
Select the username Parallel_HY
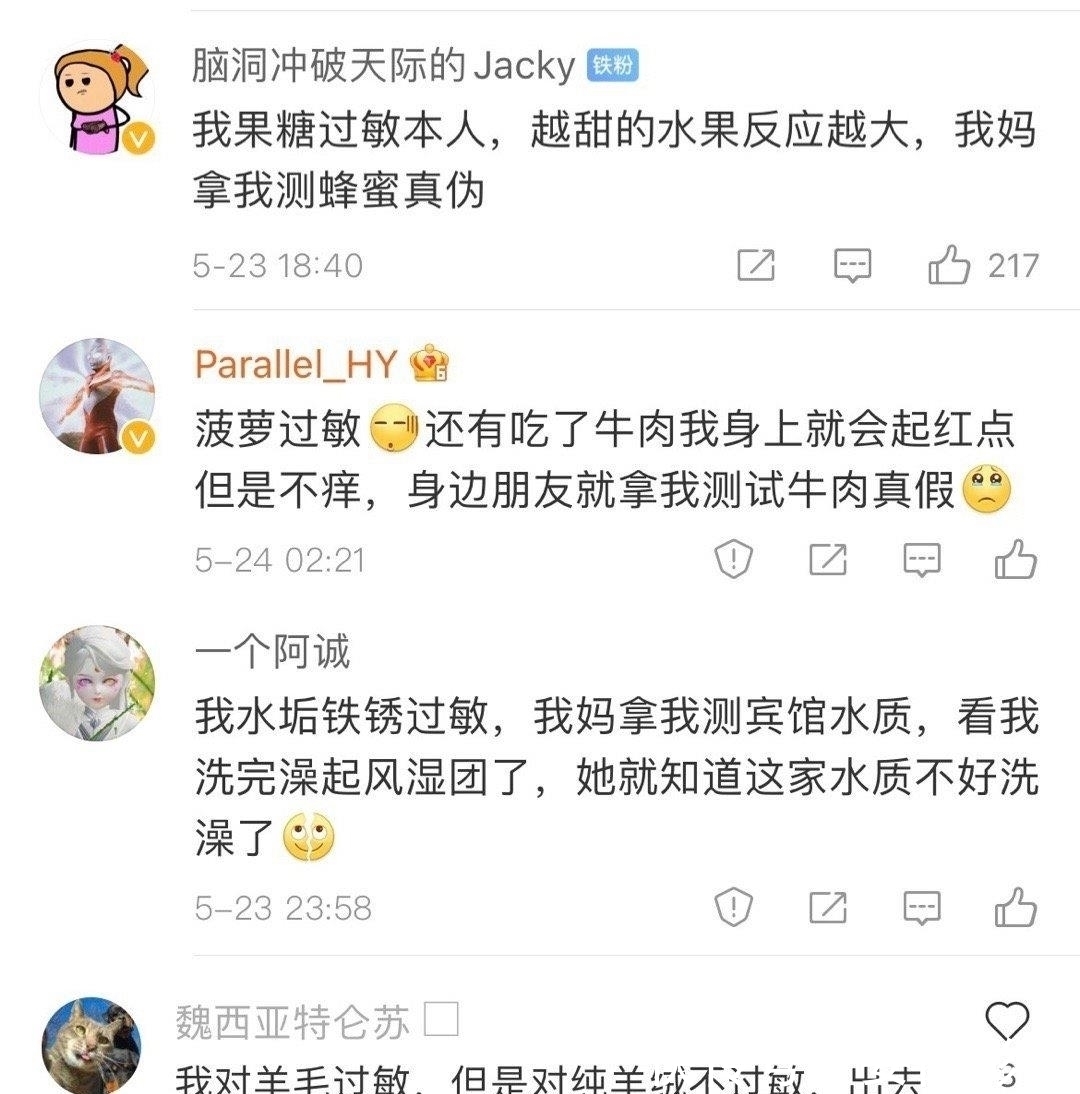coord(295,365)
